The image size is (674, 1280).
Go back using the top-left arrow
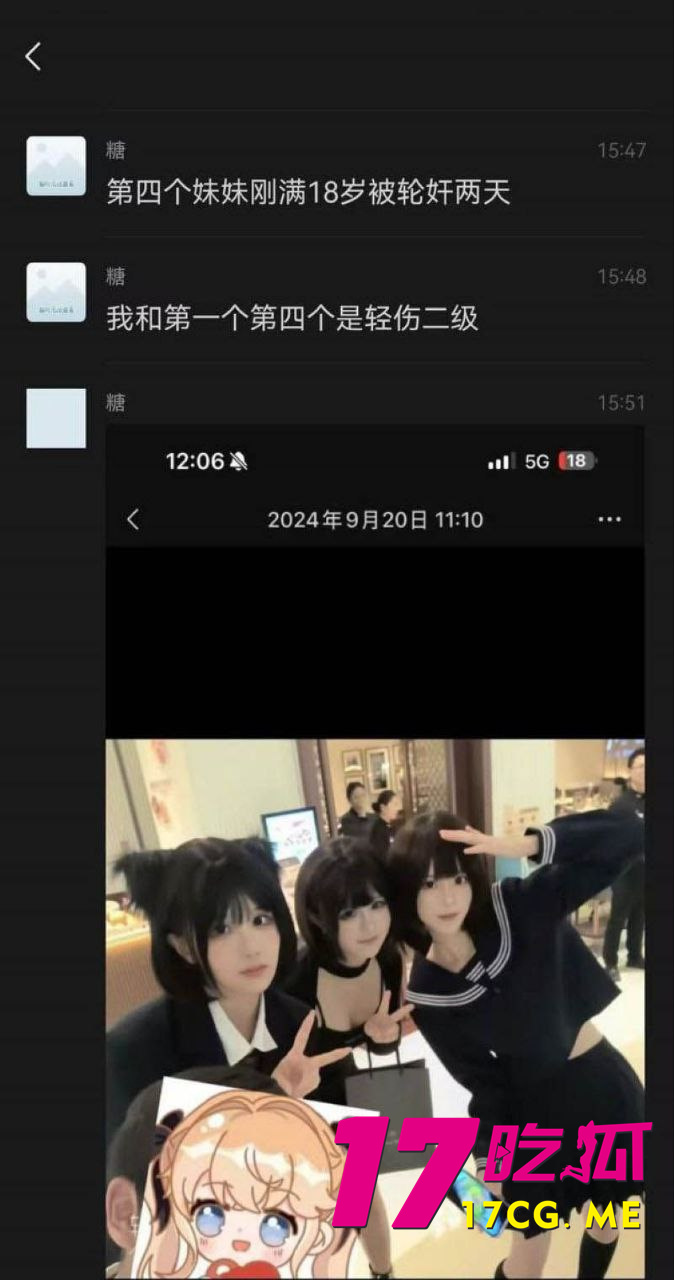33,57
